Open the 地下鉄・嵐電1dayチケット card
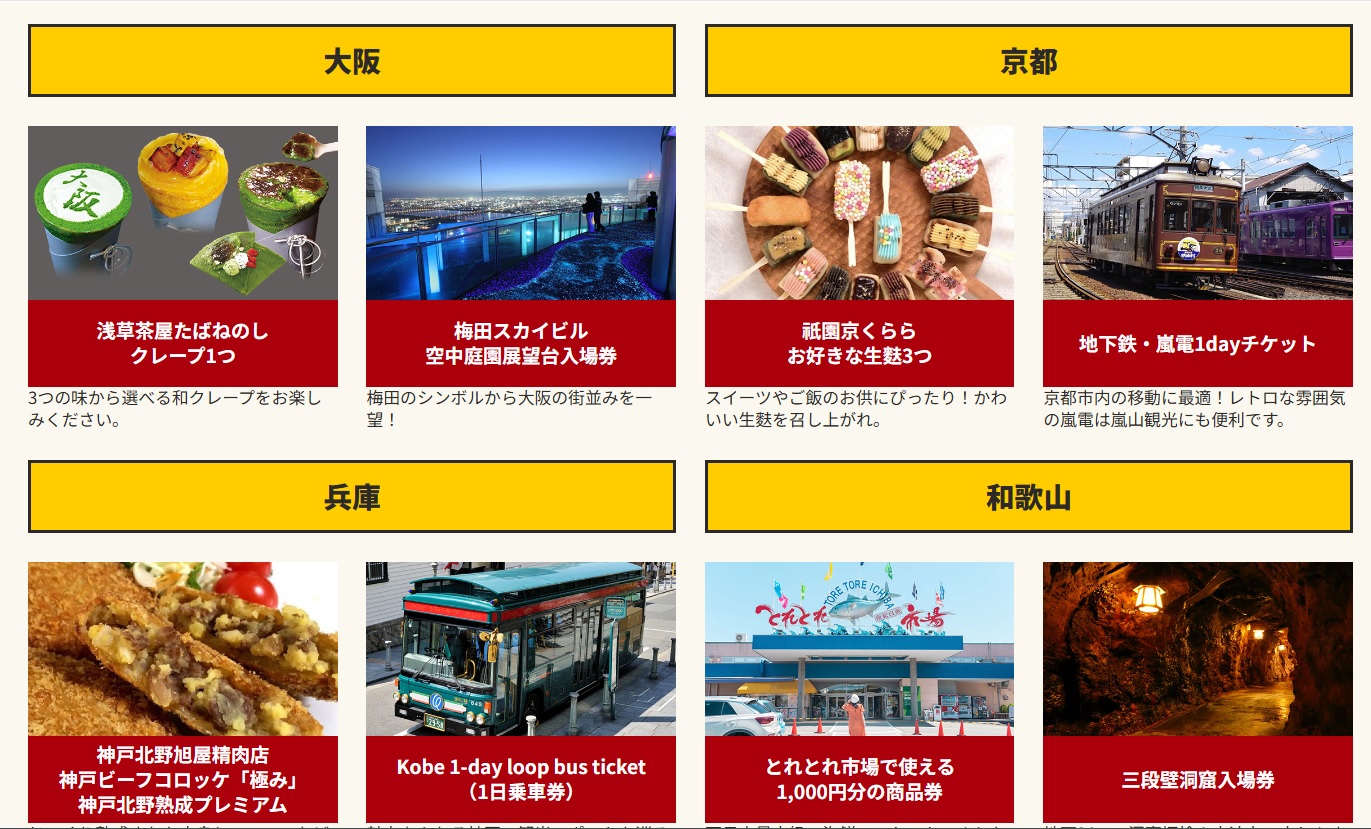Viewport: 1371px width, 829px height. [1197, 343]
